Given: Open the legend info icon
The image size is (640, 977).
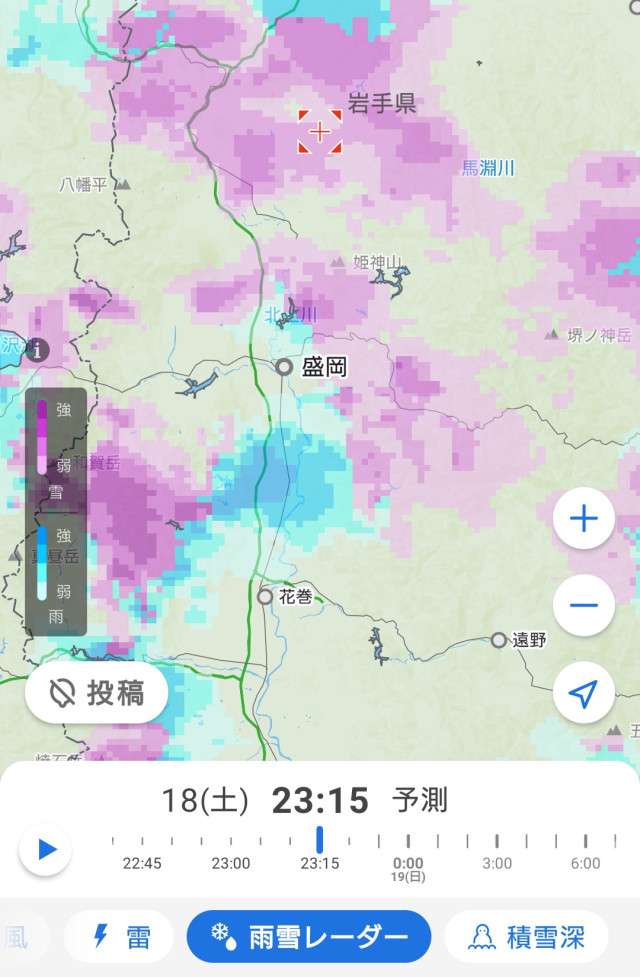Looking at the screenshot, I should point(38,349).
